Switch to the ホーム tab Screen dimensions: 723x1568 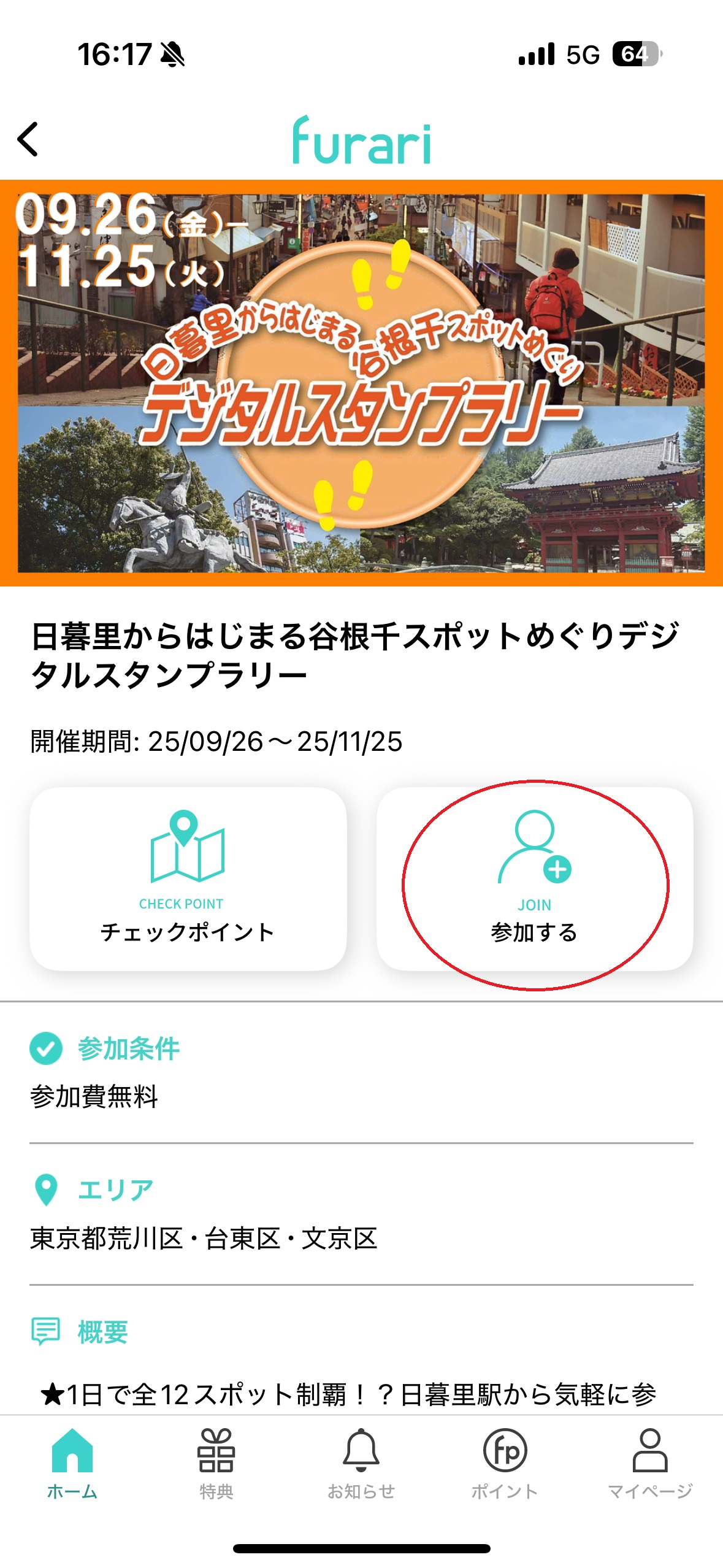[x=72, y=1464]
